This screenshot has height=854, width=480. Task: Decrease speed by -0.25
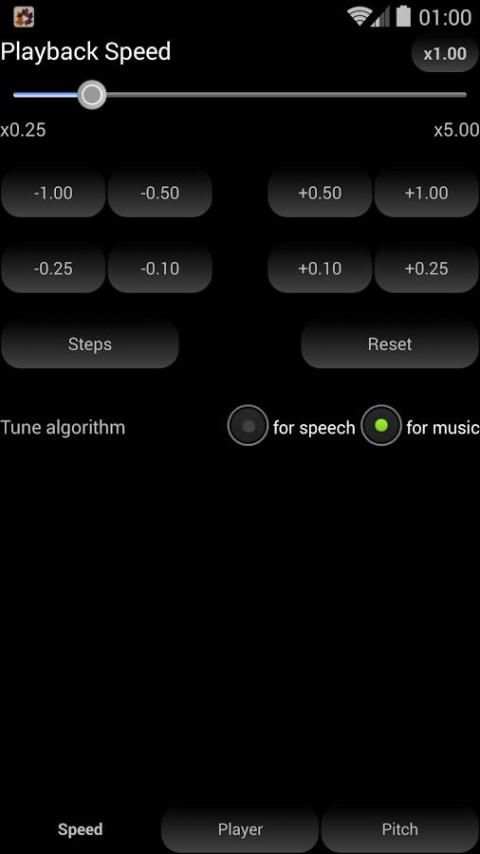[x=53, y=269]
